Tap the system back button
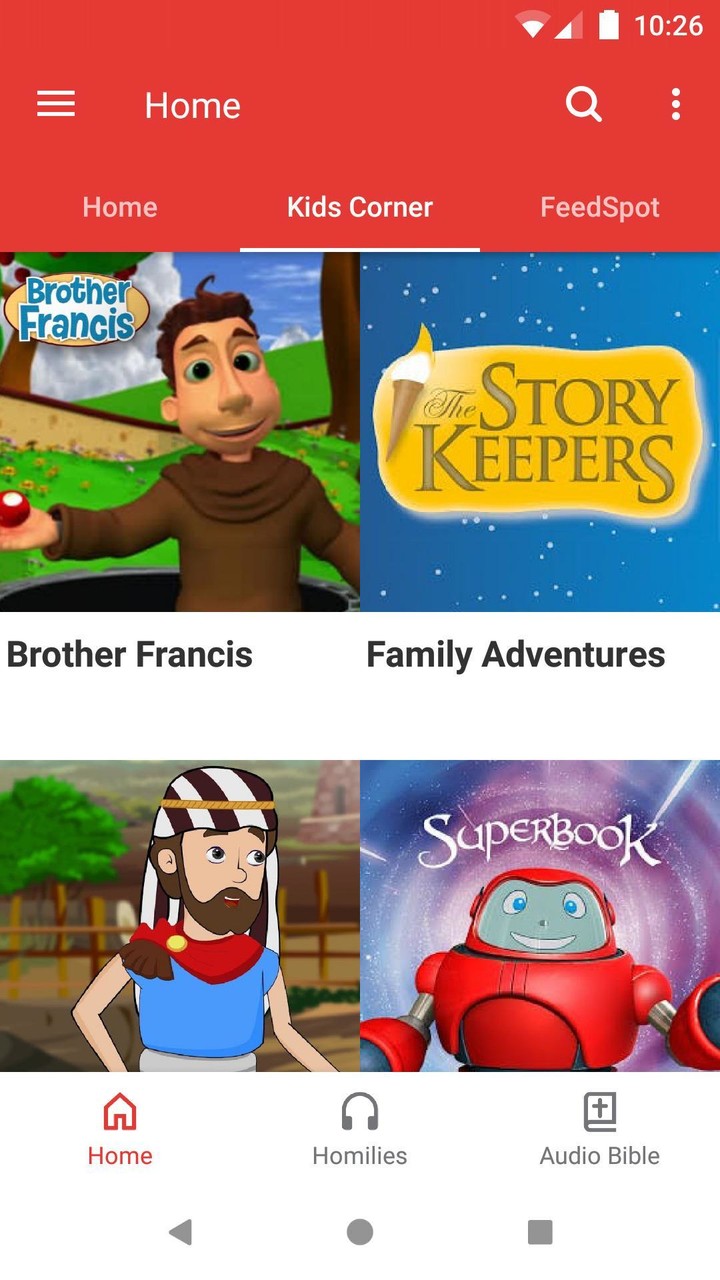 tap(180, 1232)
